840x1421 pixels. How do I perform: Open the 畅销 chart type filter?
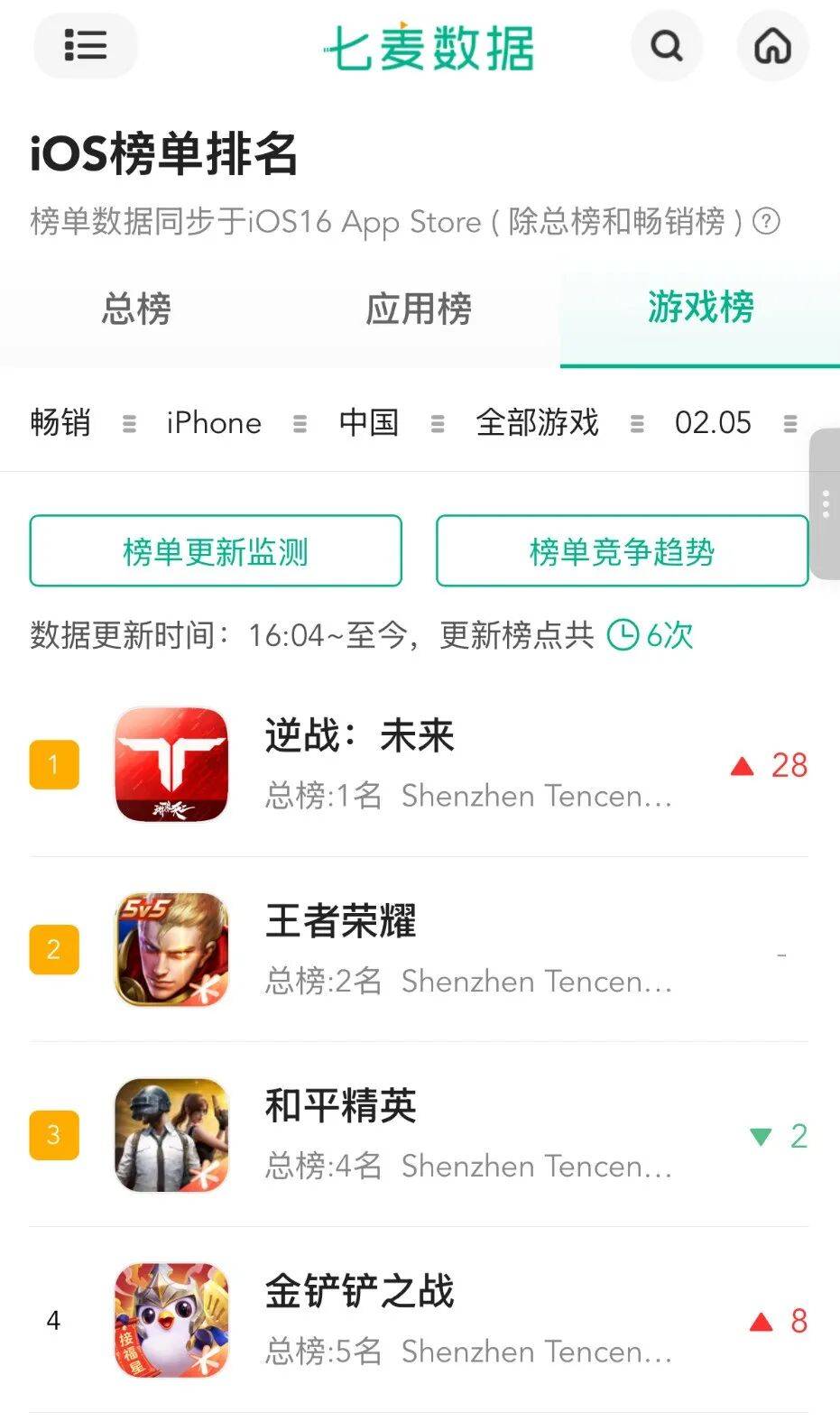81,422
